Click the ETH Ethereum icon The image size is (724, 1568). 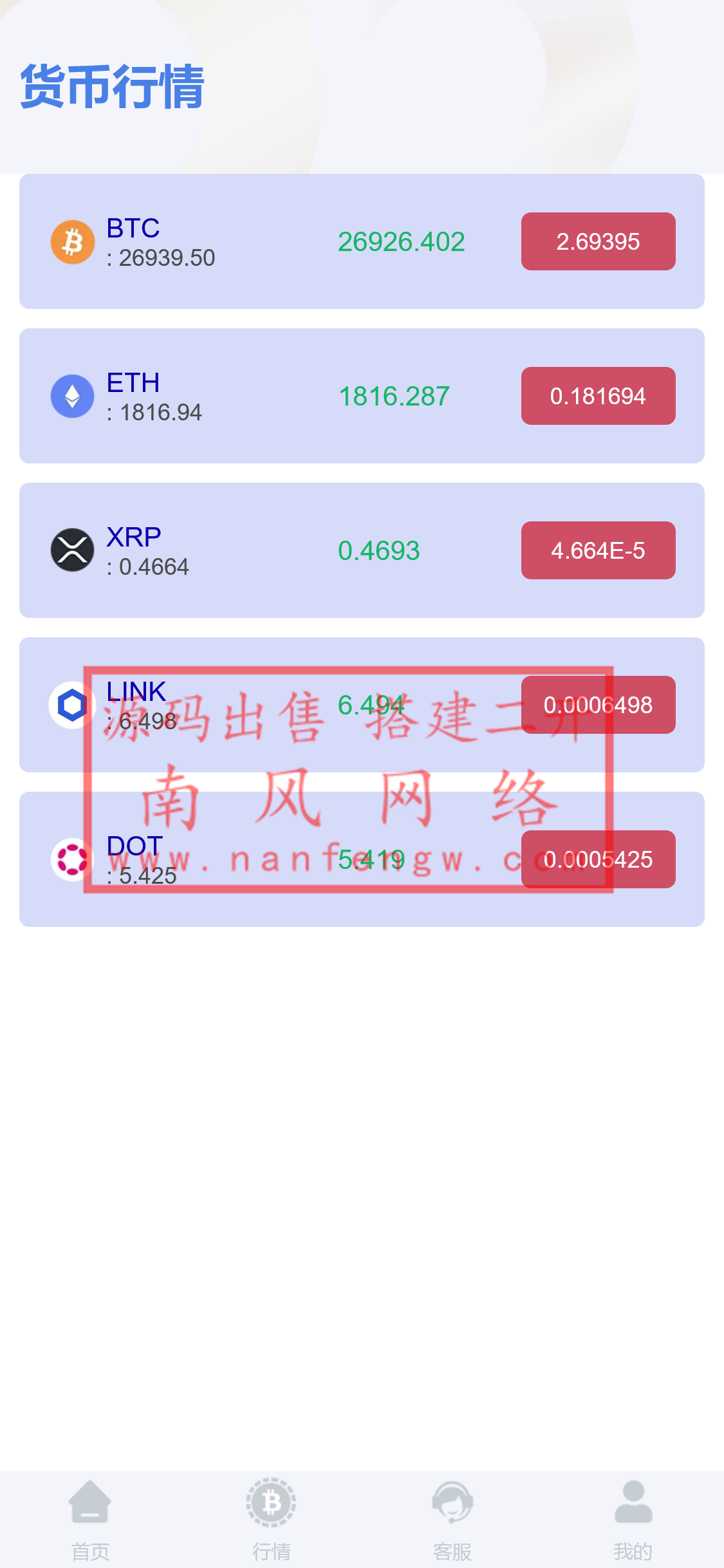point(72,396)
